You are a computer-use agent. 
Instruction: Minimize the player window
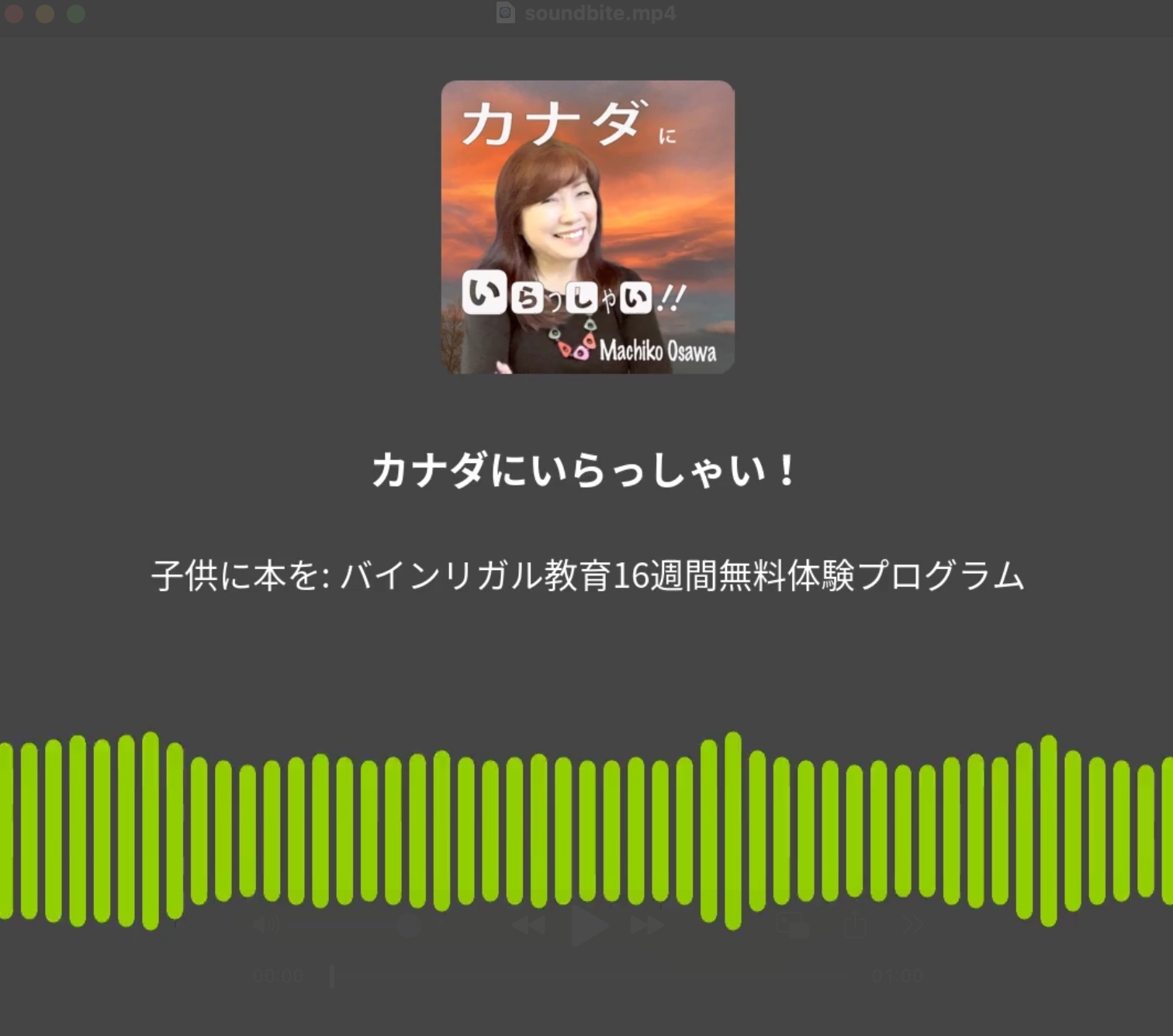click(x=45, y=14)
